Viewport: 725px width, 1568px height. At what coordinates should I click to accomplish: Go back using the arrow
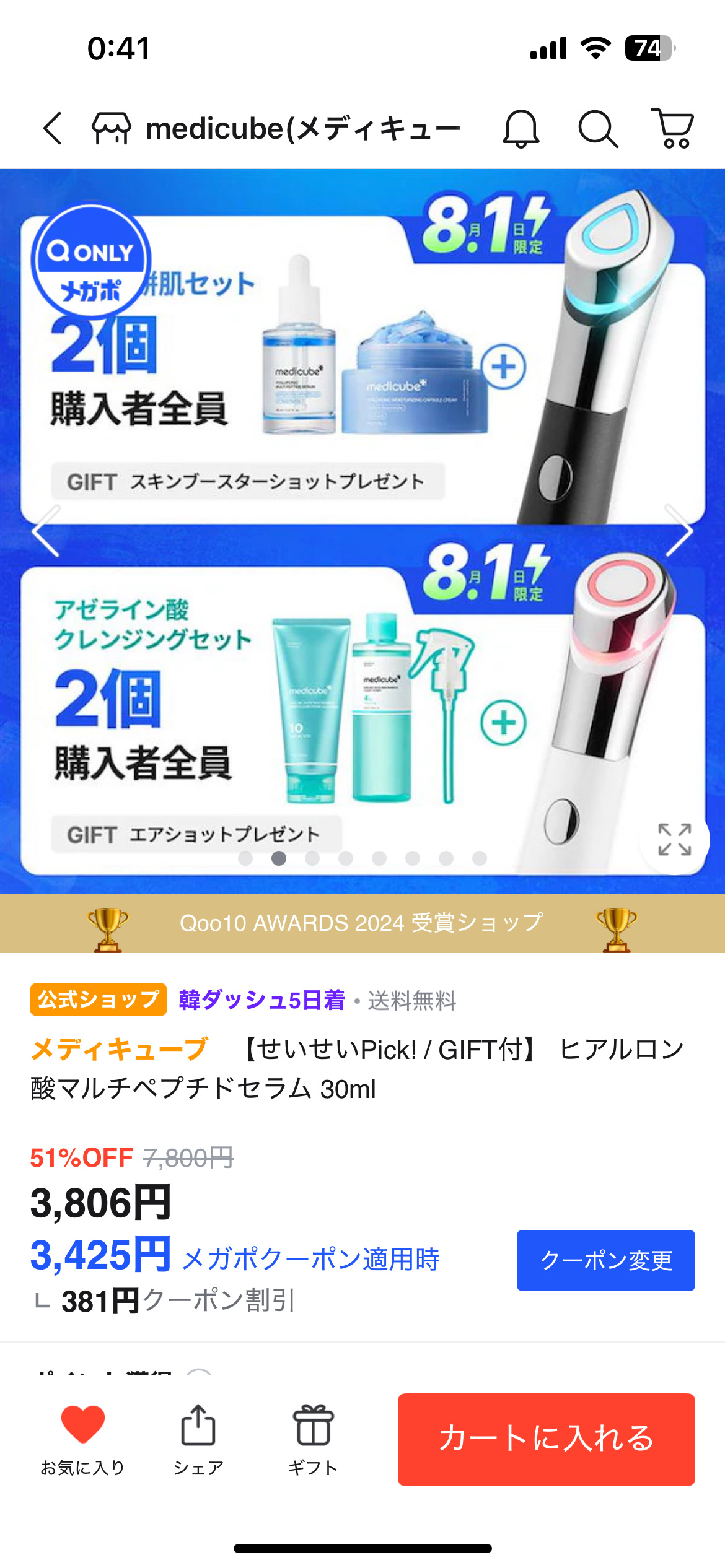point(53,129)
